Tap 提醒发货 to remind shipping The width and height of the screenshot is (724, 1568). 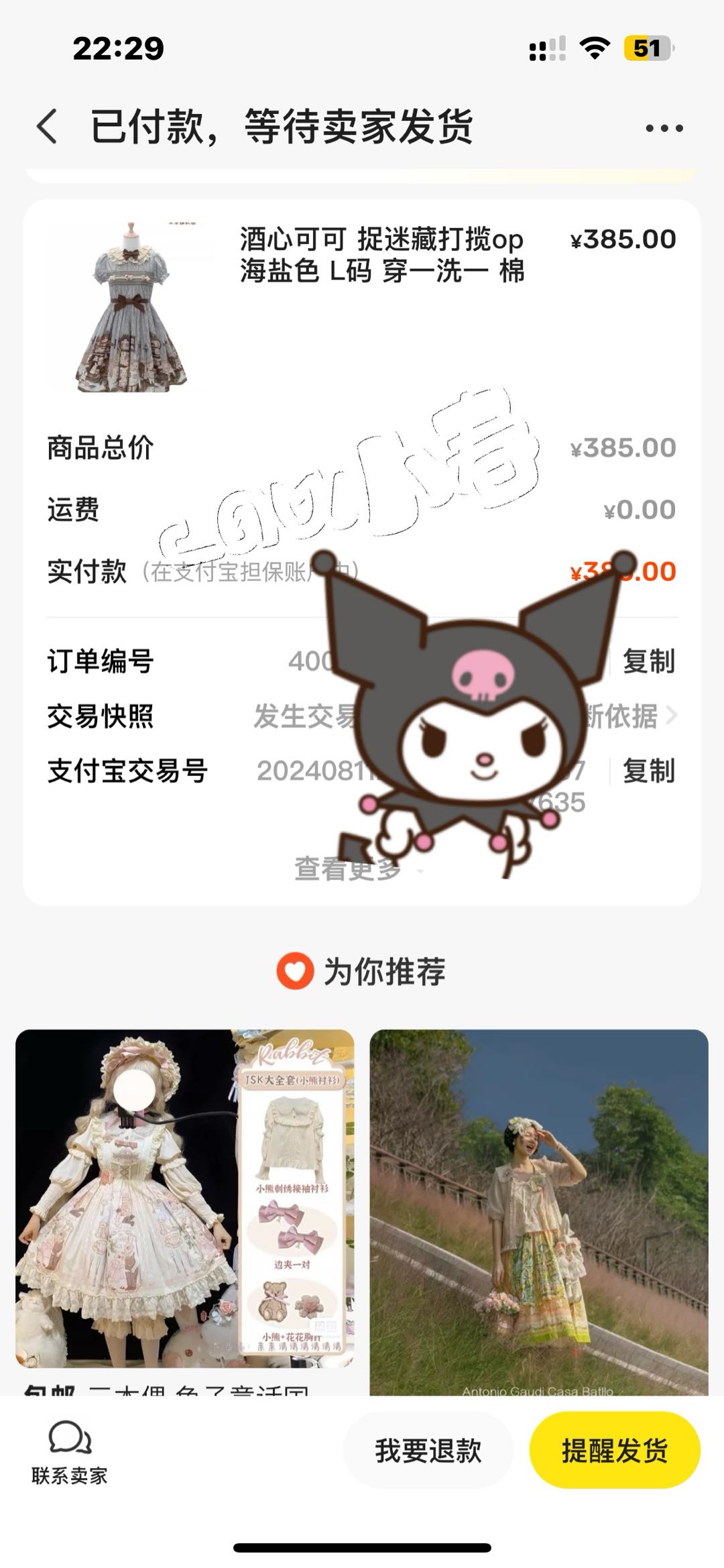(x=614, y=1451)
